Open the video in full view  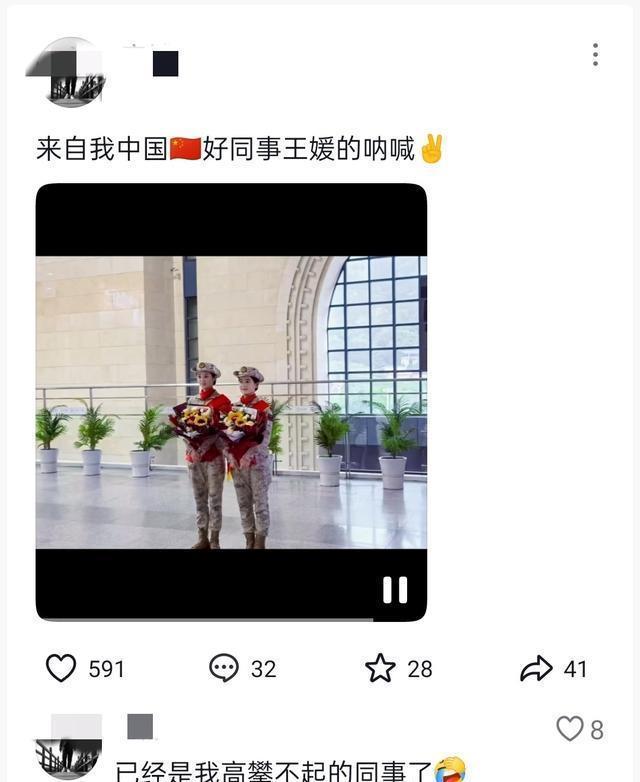pyautogui.click(x=231, y=400)
